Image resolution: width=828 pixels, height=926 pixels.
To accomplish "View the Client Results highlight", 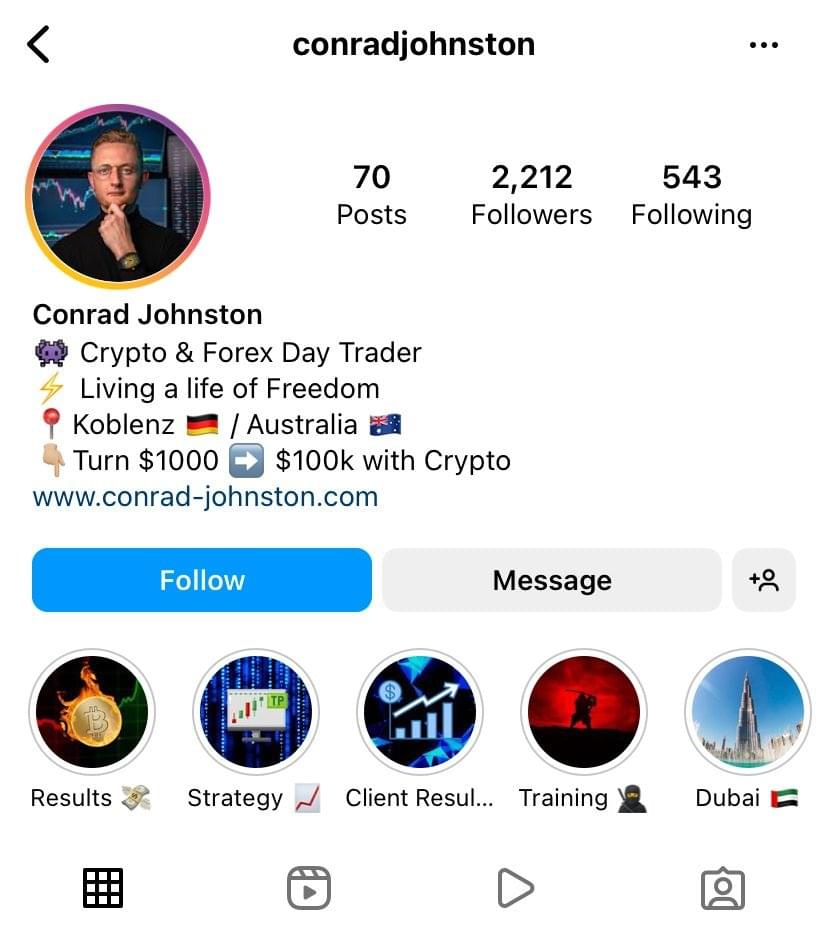I will pyautogui.click(x=419, y=713).
